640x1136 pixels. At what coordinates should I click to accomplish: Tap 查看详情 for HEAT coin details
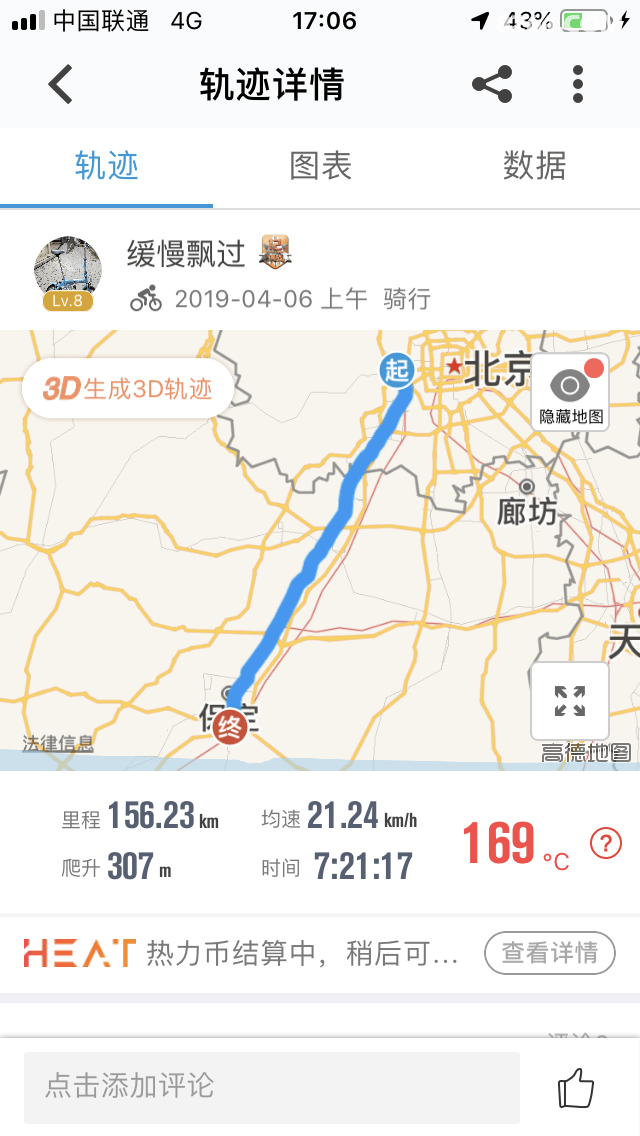550,953
